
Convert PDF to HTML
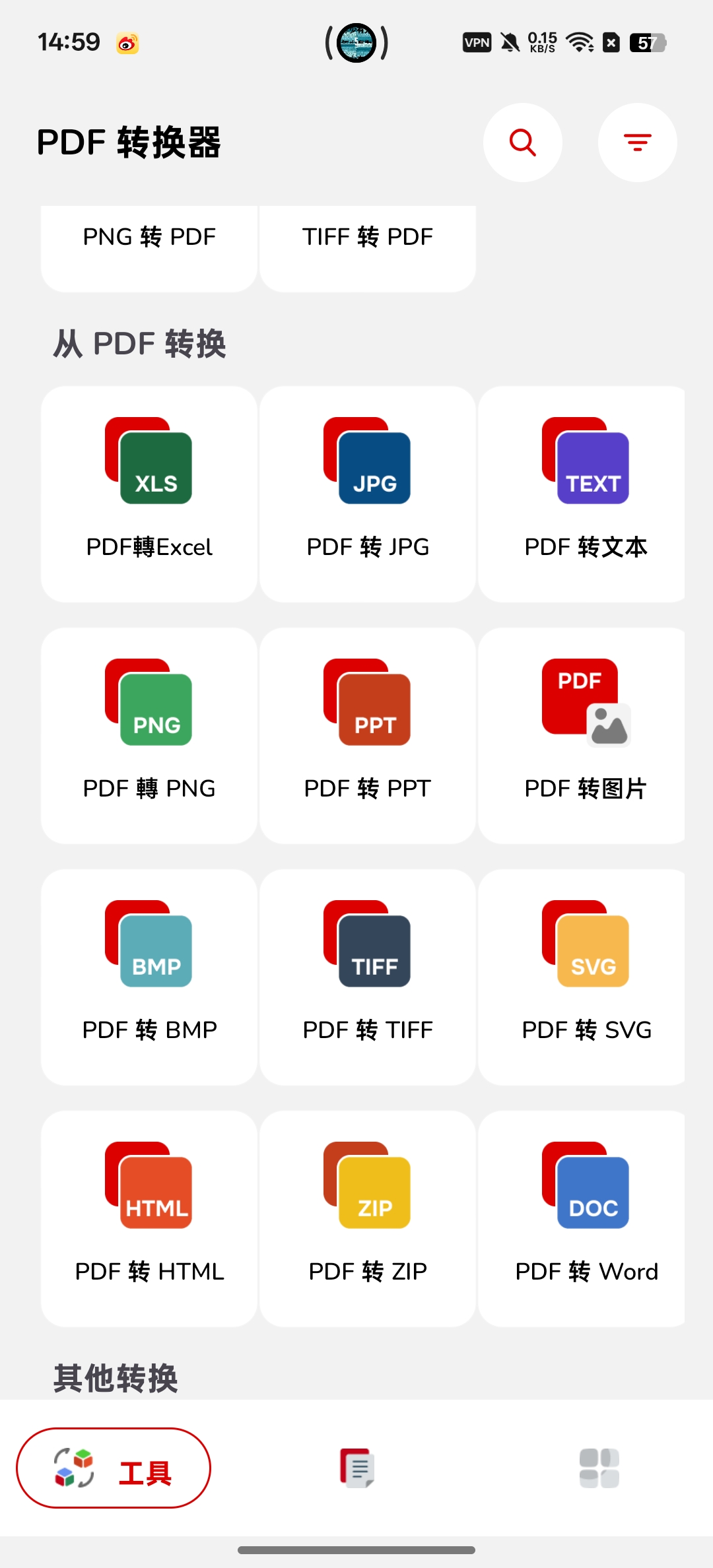(x=149, y=1219)
